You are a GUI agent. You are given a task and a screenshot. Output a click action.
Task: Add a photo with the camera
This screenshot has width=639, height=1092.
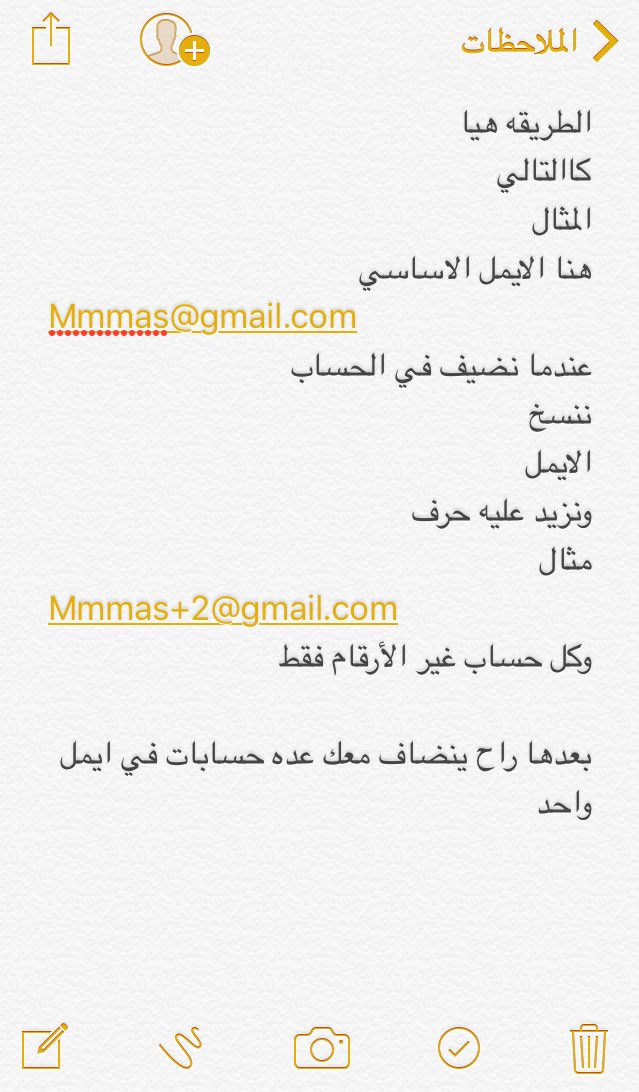point(321,1048)
